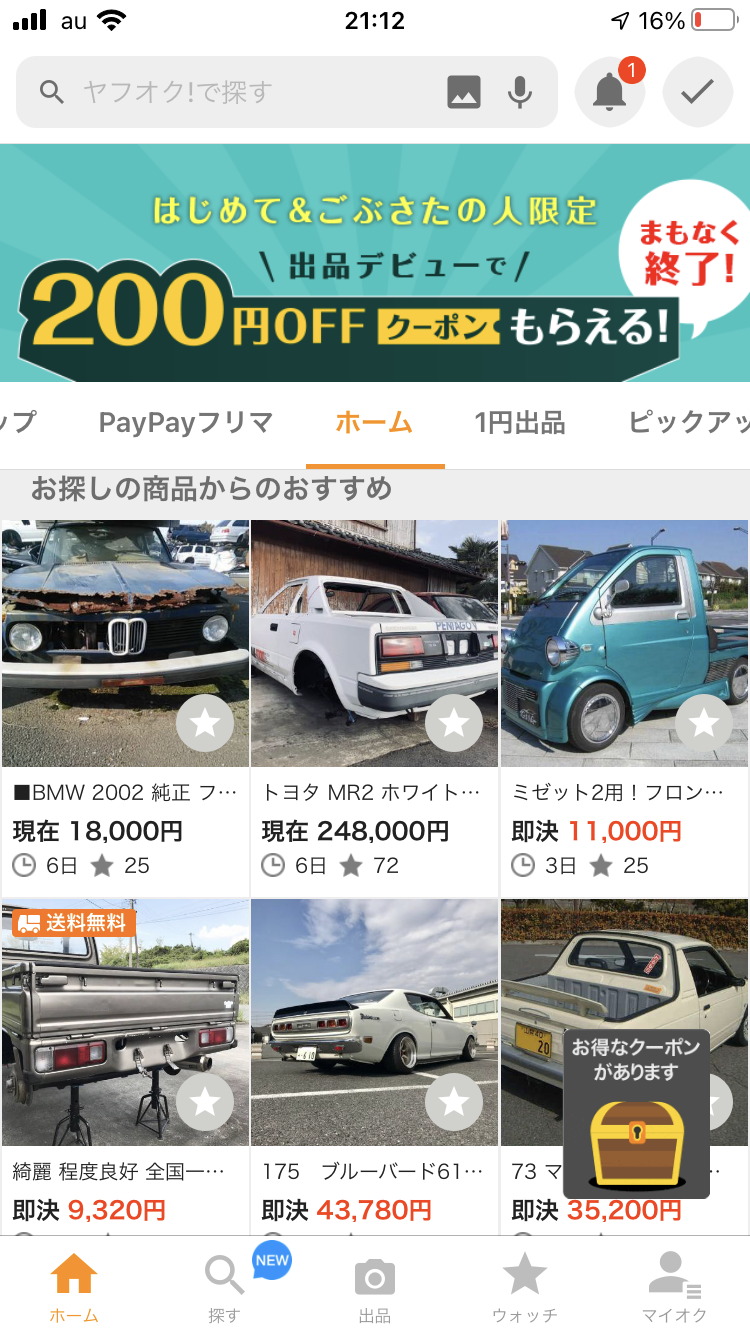Switch to the PayPayフリマ tab

pos(186,423)
